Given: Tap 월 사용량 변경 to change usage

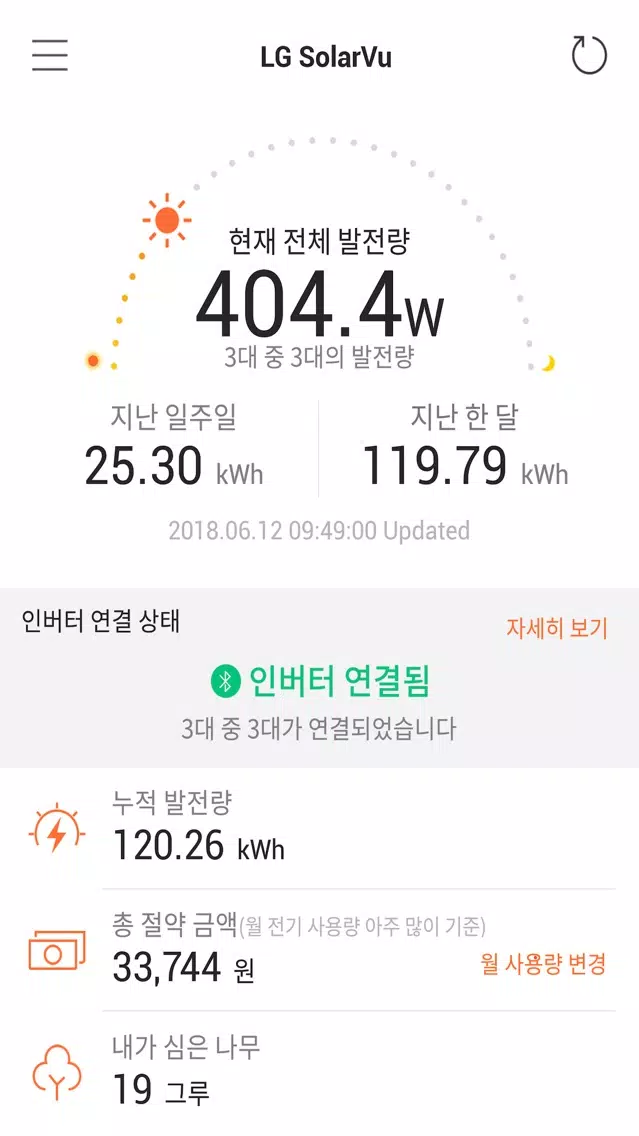Looking at the screenshot, I should click(x=543, y=964).
